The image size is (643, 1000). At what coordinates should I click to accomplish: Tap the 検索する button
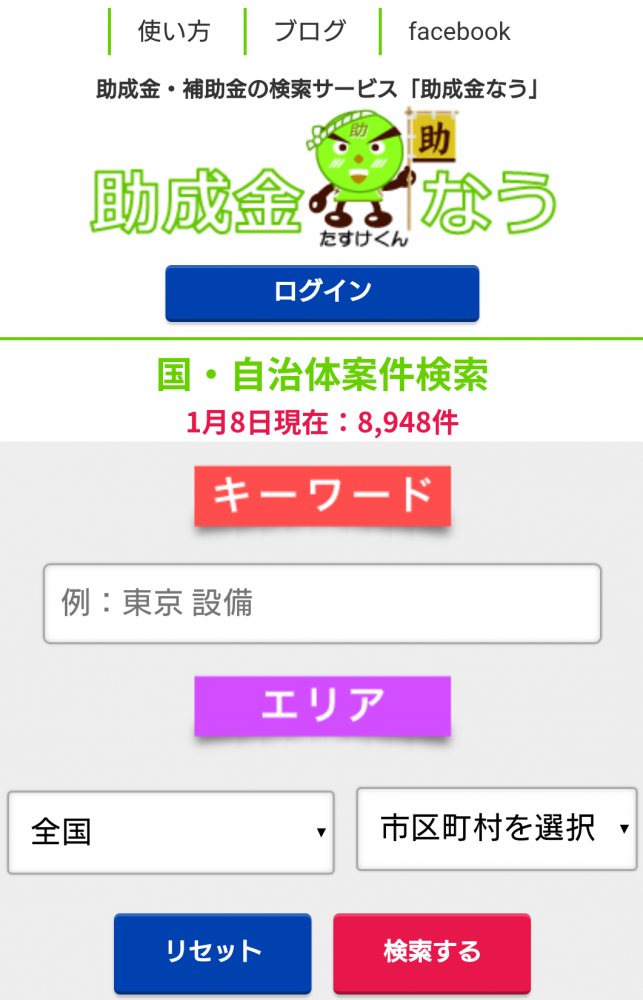tap(432, 951)
